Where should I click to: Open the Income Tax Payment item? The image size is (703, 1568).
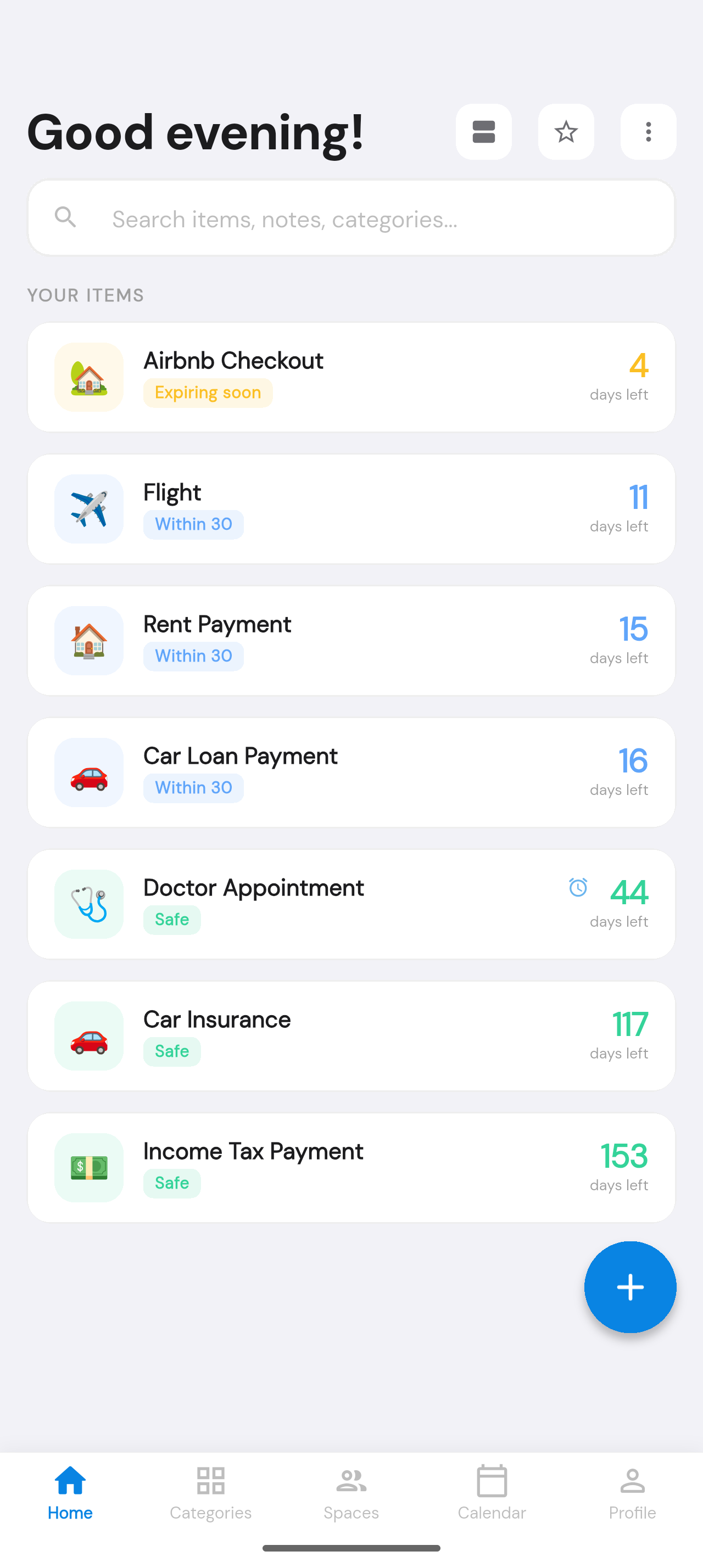click(351, 1167)
